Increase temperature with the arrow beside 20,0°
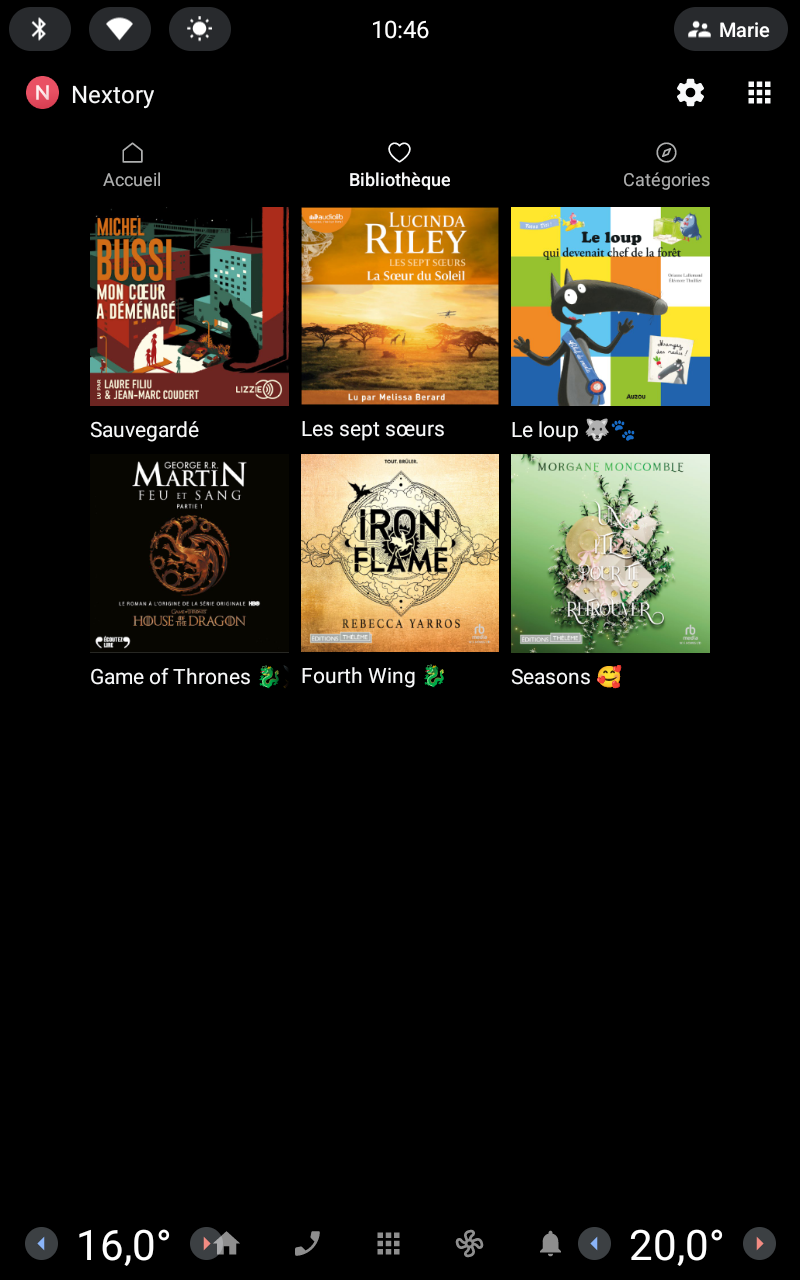This screenshot has width=800, height=1280. (x=758, y=1243)
